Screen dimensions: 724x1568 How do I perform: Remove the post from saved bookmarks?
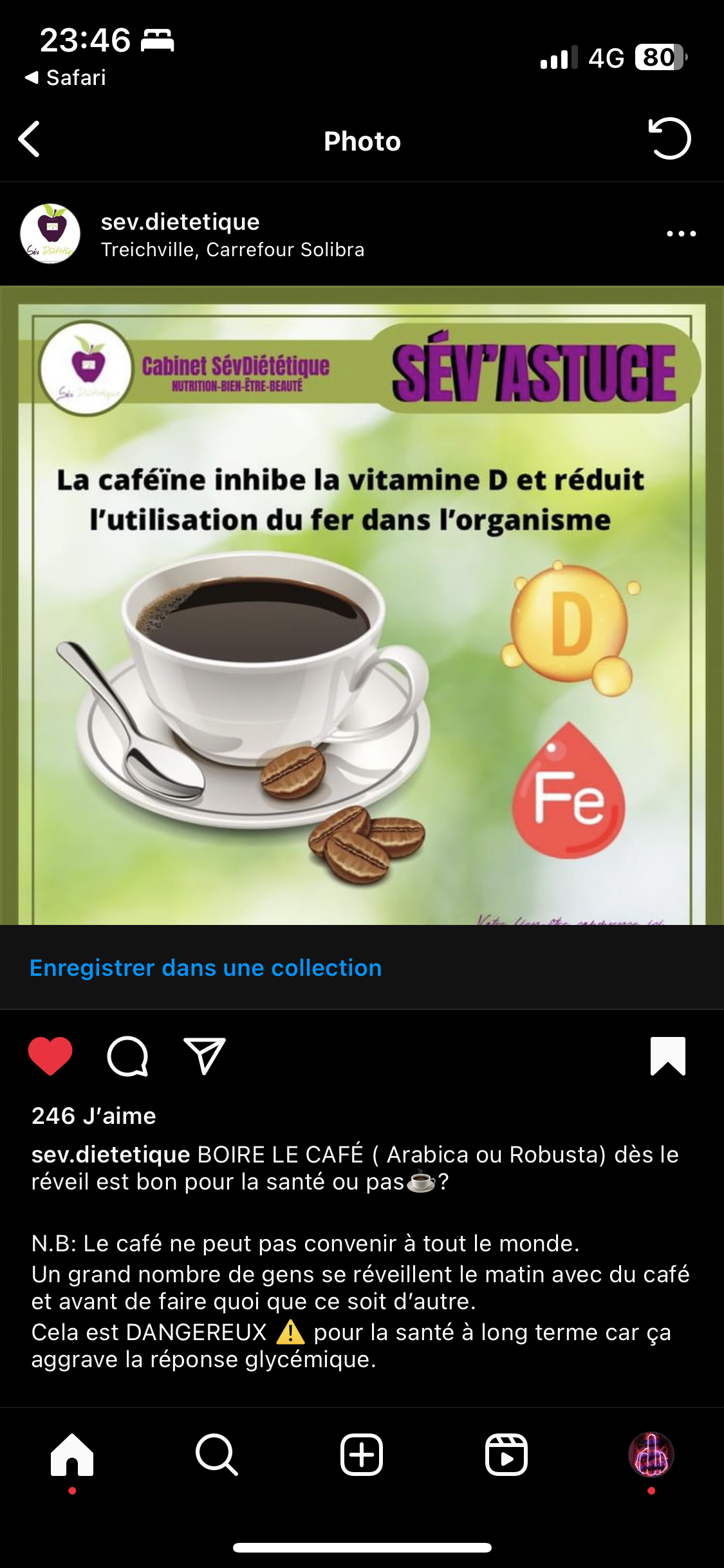coord(667,1056)
